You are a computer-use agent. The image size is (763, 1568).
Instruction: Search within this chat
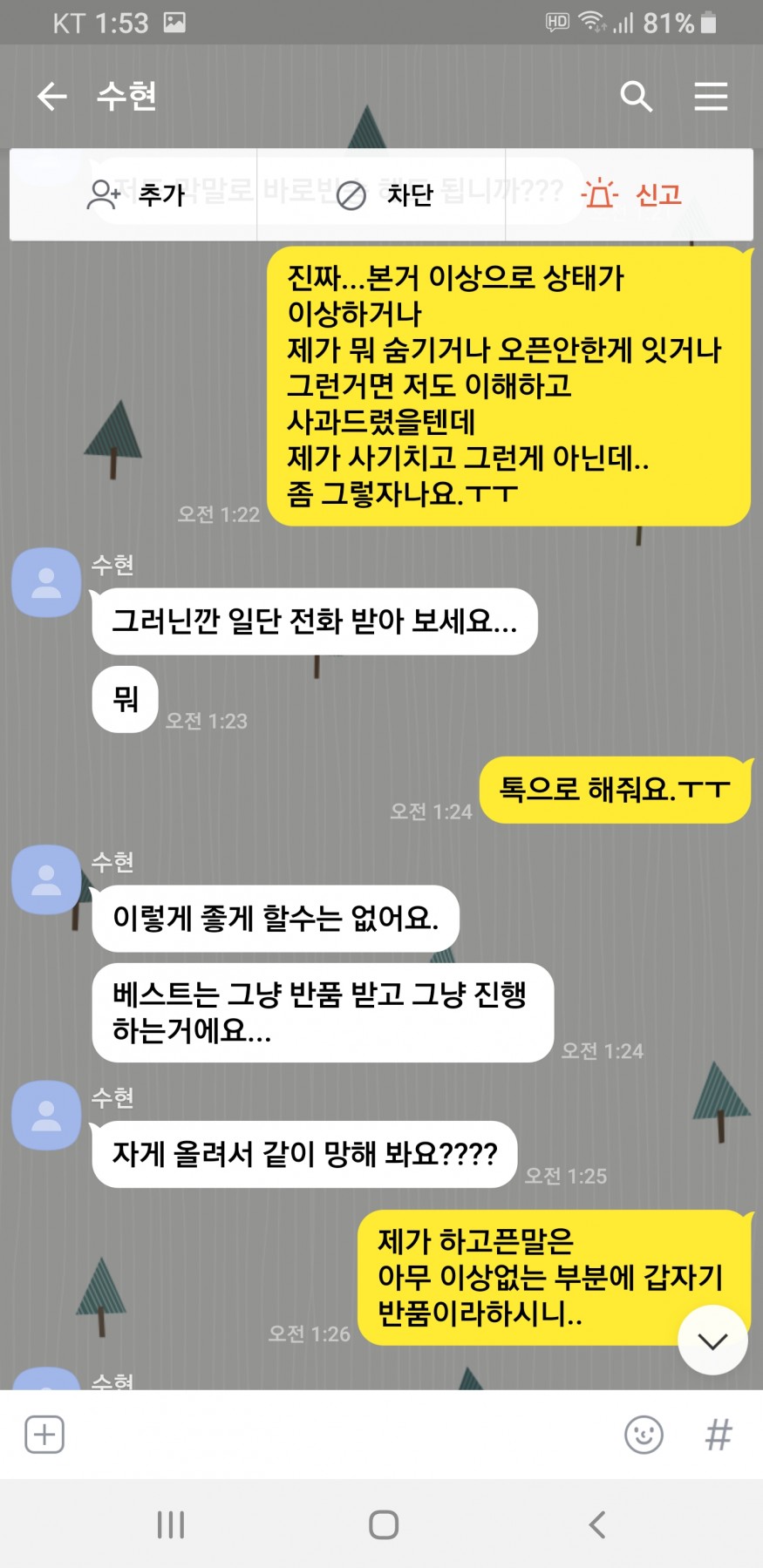636,96
